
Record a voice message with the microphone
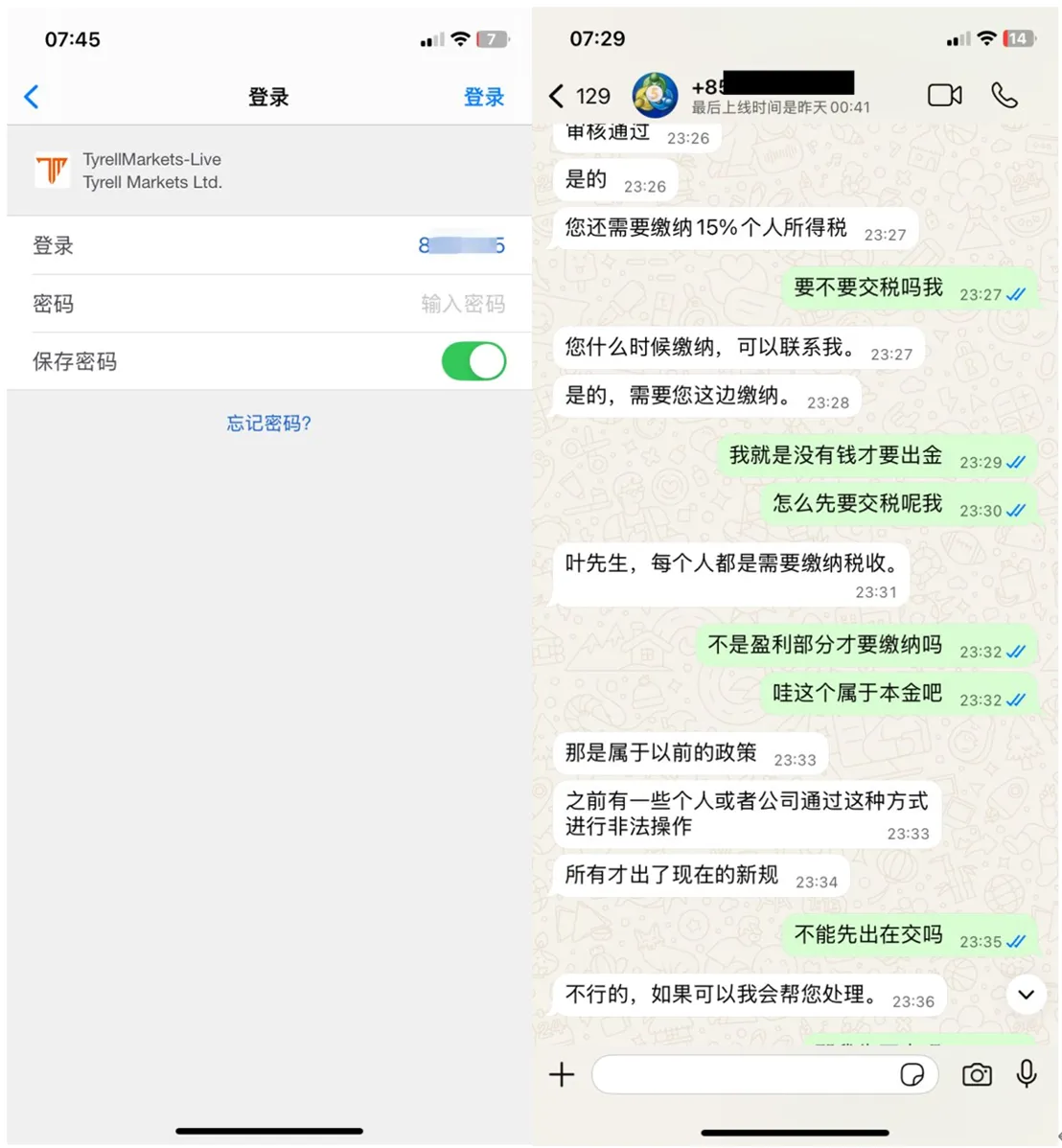pyautogui.click(x=1027, y=1073)
